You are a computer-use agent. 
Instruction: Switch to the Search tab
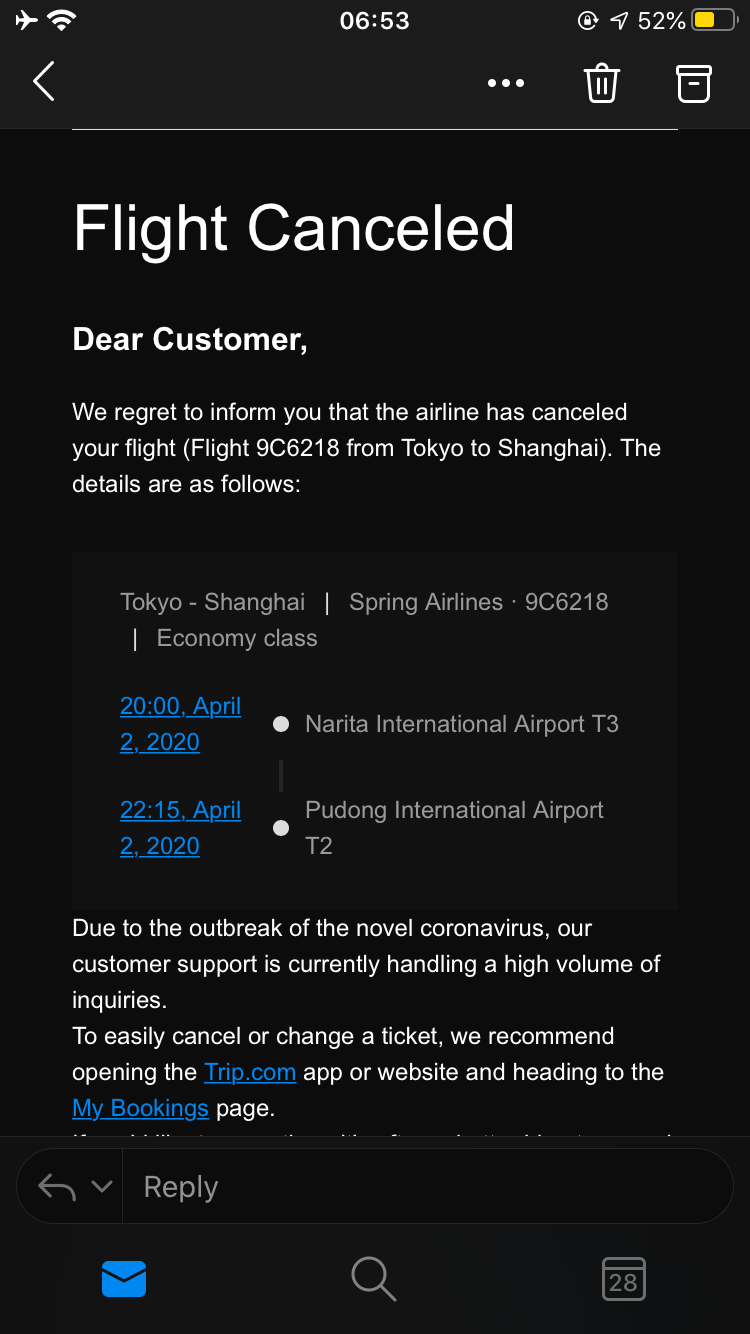pyautogui.click(x=374, y=1279)
